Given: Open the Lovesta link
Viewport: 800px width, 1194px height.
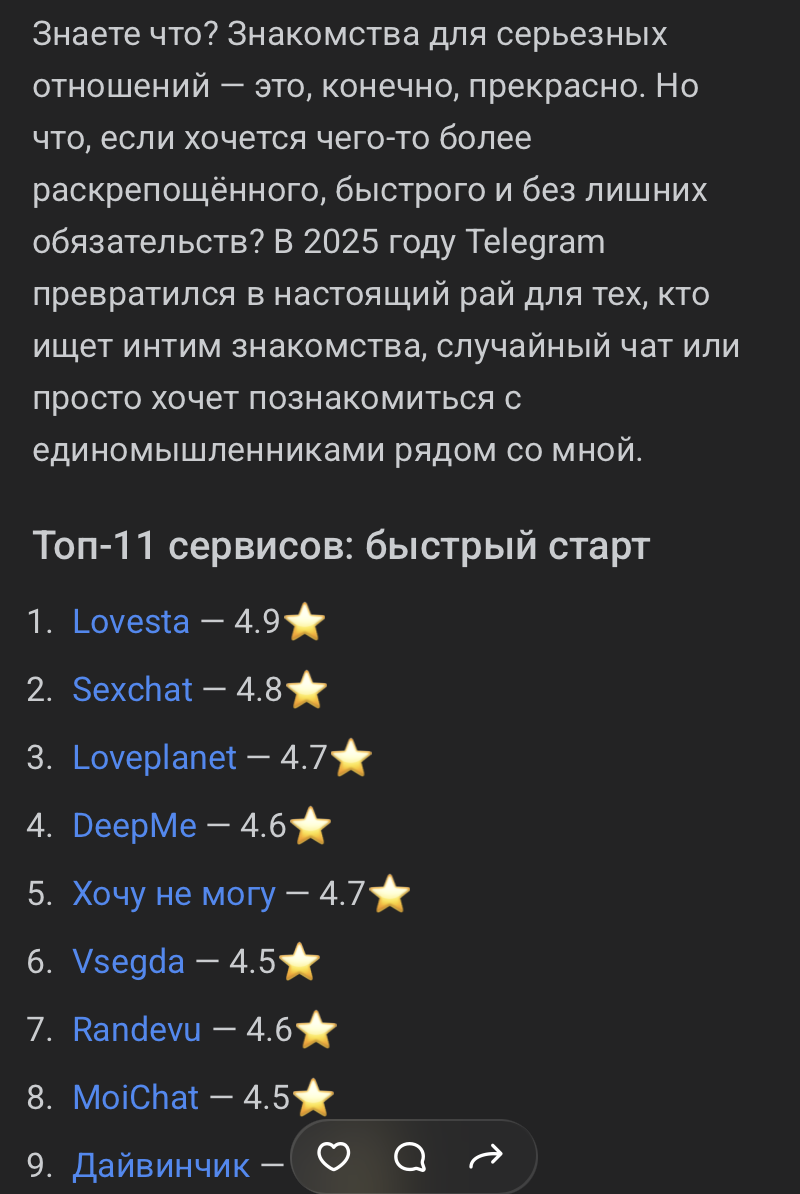Looking at the screenshot, I should coord(131,622).
